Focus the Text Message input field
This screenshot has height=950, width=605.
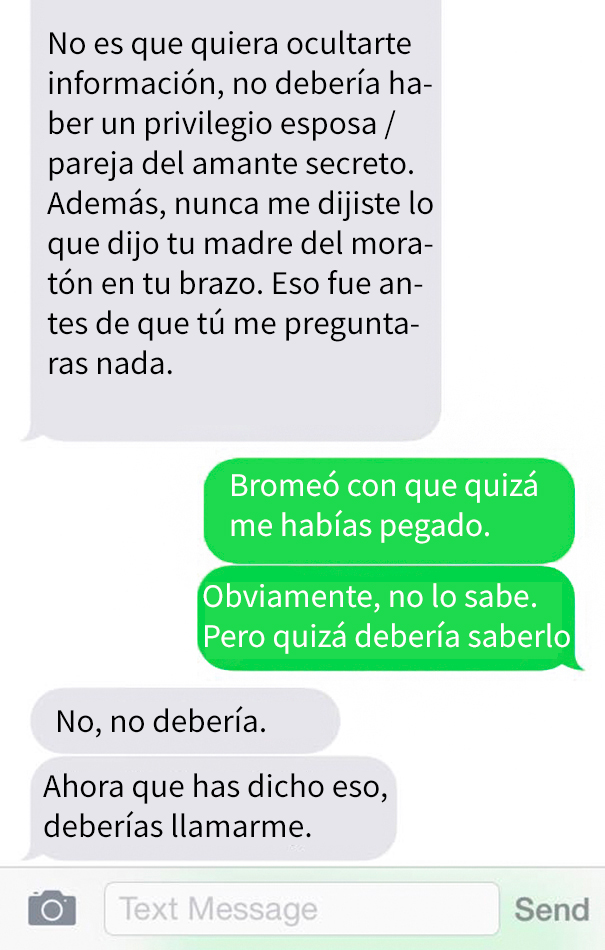pos(301,909)
